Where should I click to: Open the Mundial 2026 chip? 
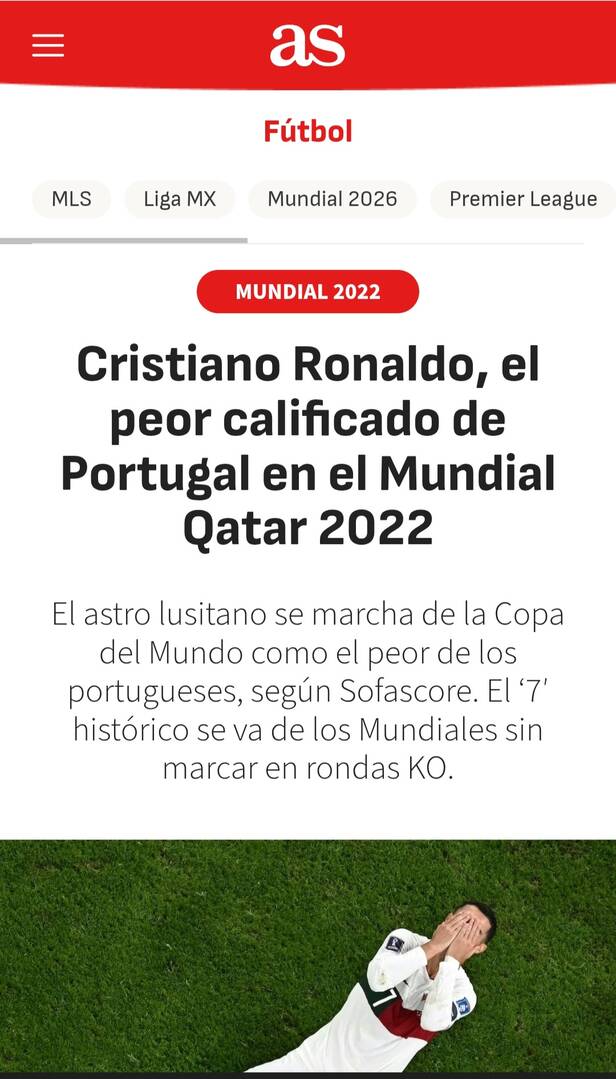pyautogui.click(x=332, y=199)
